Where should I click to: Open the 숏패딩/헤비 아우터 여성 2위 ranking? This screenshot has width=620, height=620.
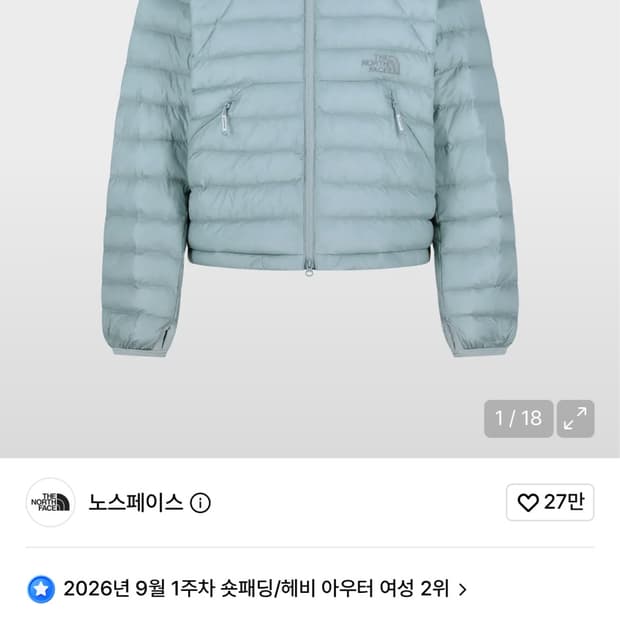tap(247, 589)
